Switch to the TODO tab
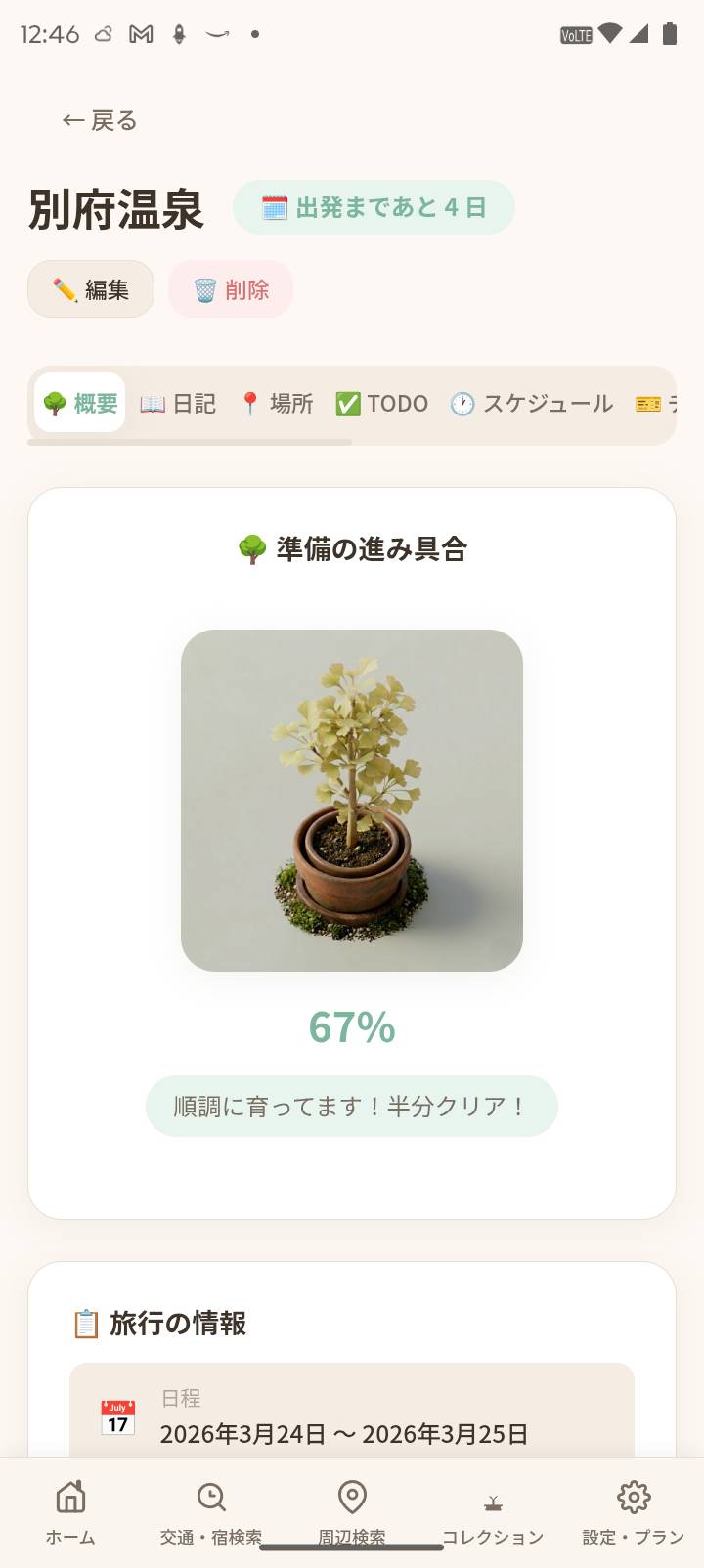704x1568 pixels. tap(381, 403)
